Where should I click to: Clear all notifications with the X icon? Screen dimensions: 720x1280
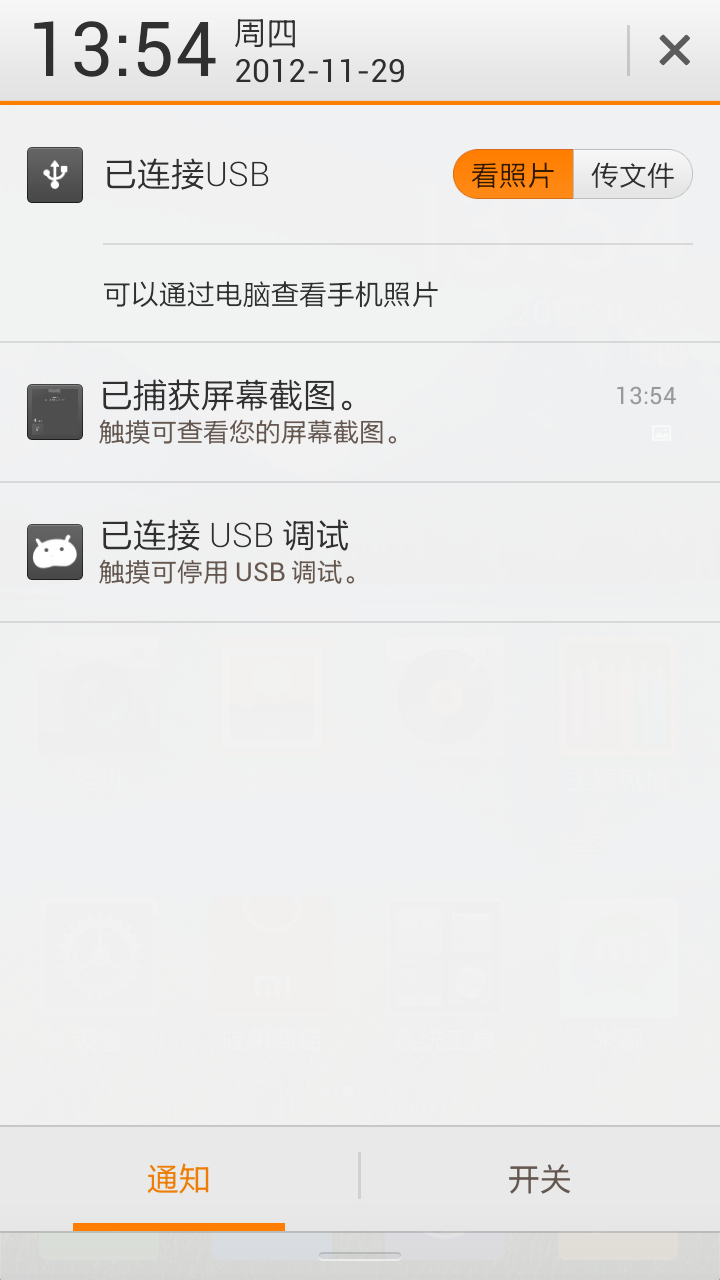coord(675,50)
